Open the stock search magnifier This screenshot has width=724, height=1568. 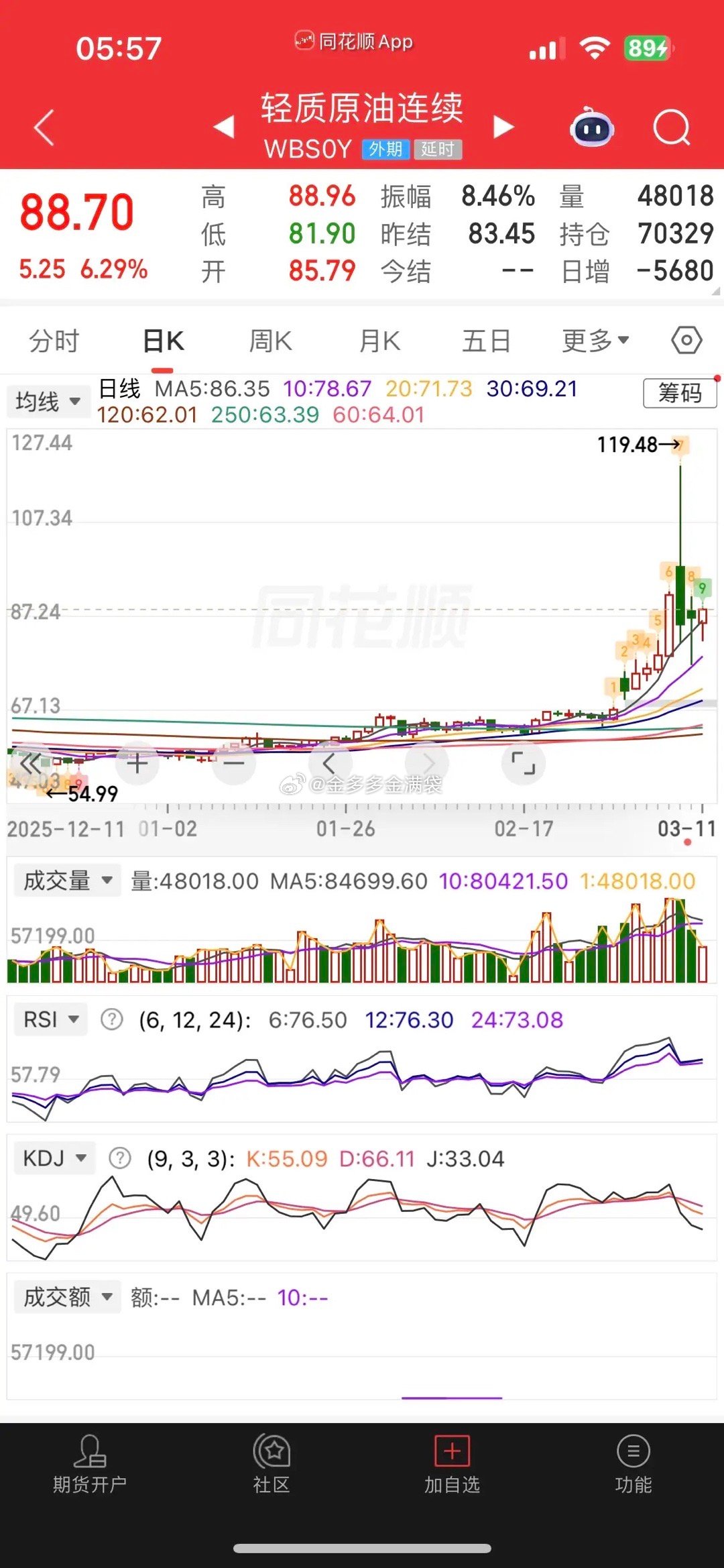[672, 127]
